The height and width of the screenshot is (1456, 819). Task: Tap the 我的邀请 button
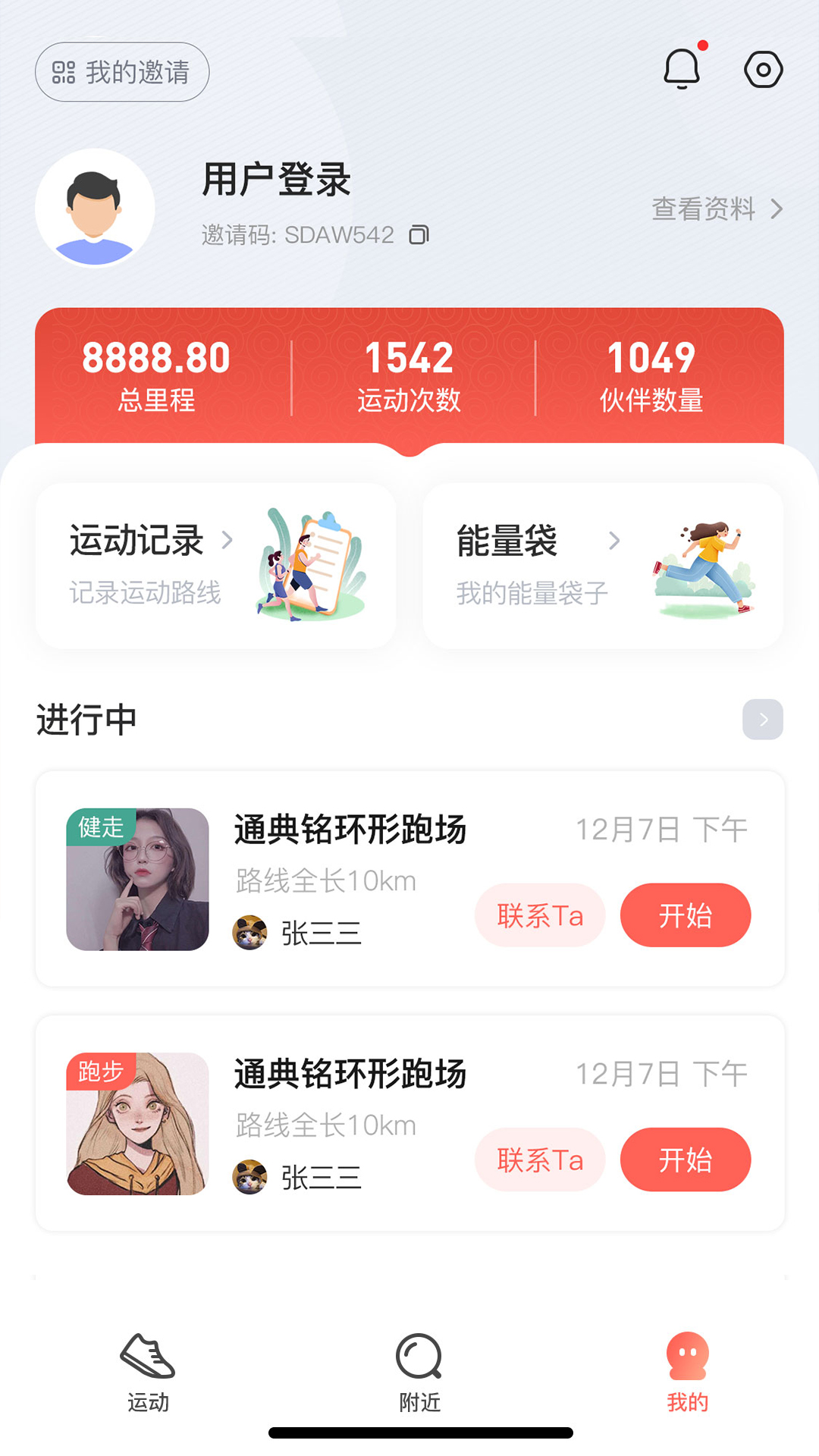coord(122,72)
